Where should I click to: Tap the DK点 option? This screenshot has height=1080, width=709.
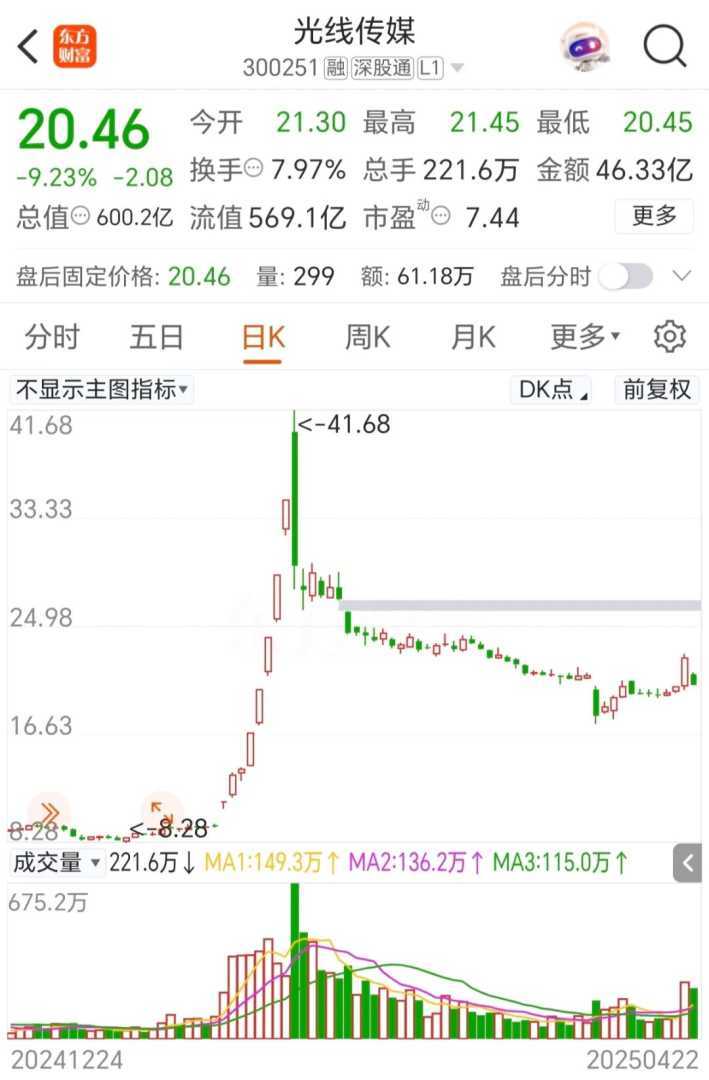553,390
